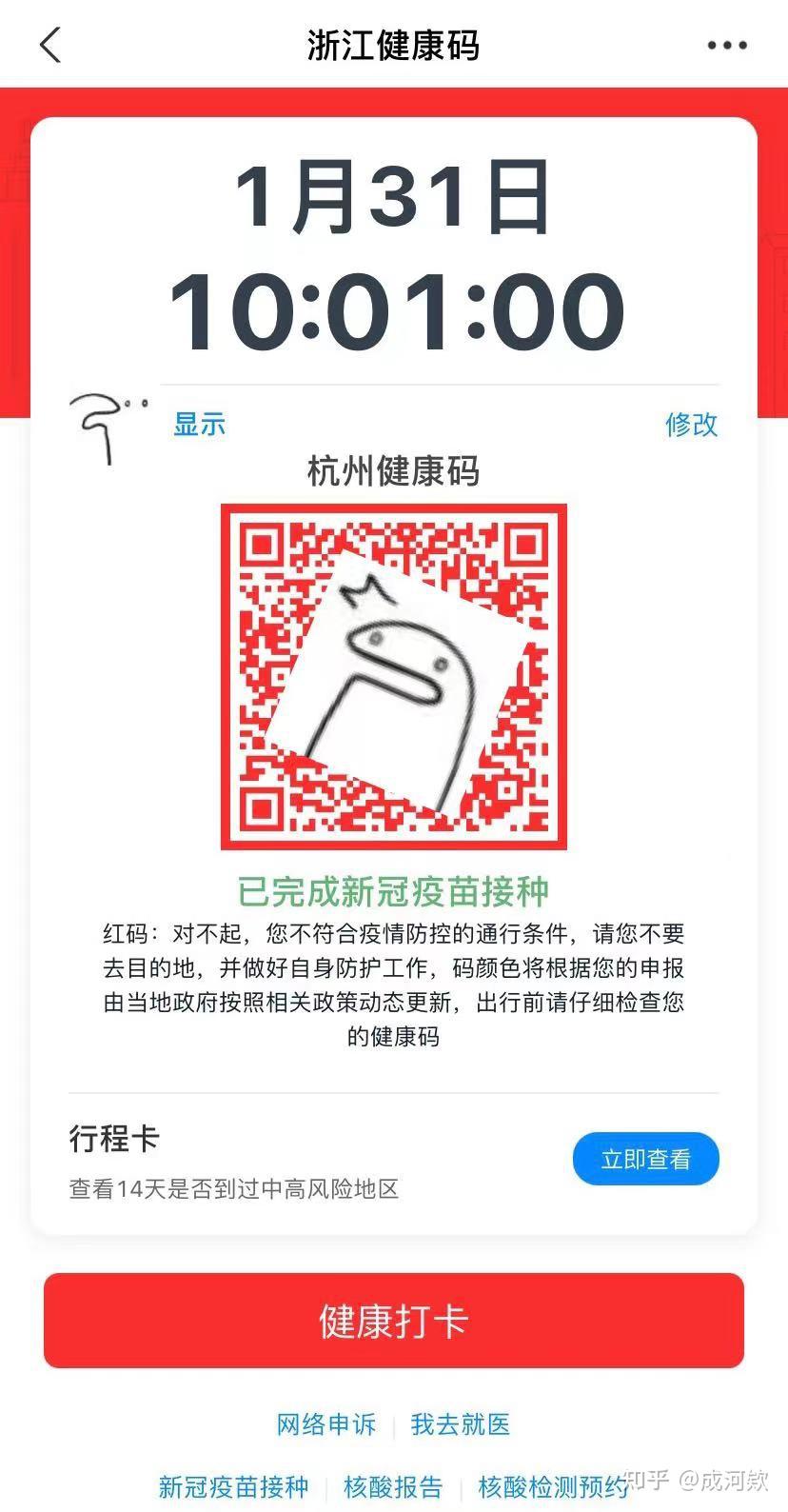The width and height of the screenshot is (788, 1512).
Task: Open 我去就医 medical visit link
Action: pyautogui.click(x=461, y=1425)
